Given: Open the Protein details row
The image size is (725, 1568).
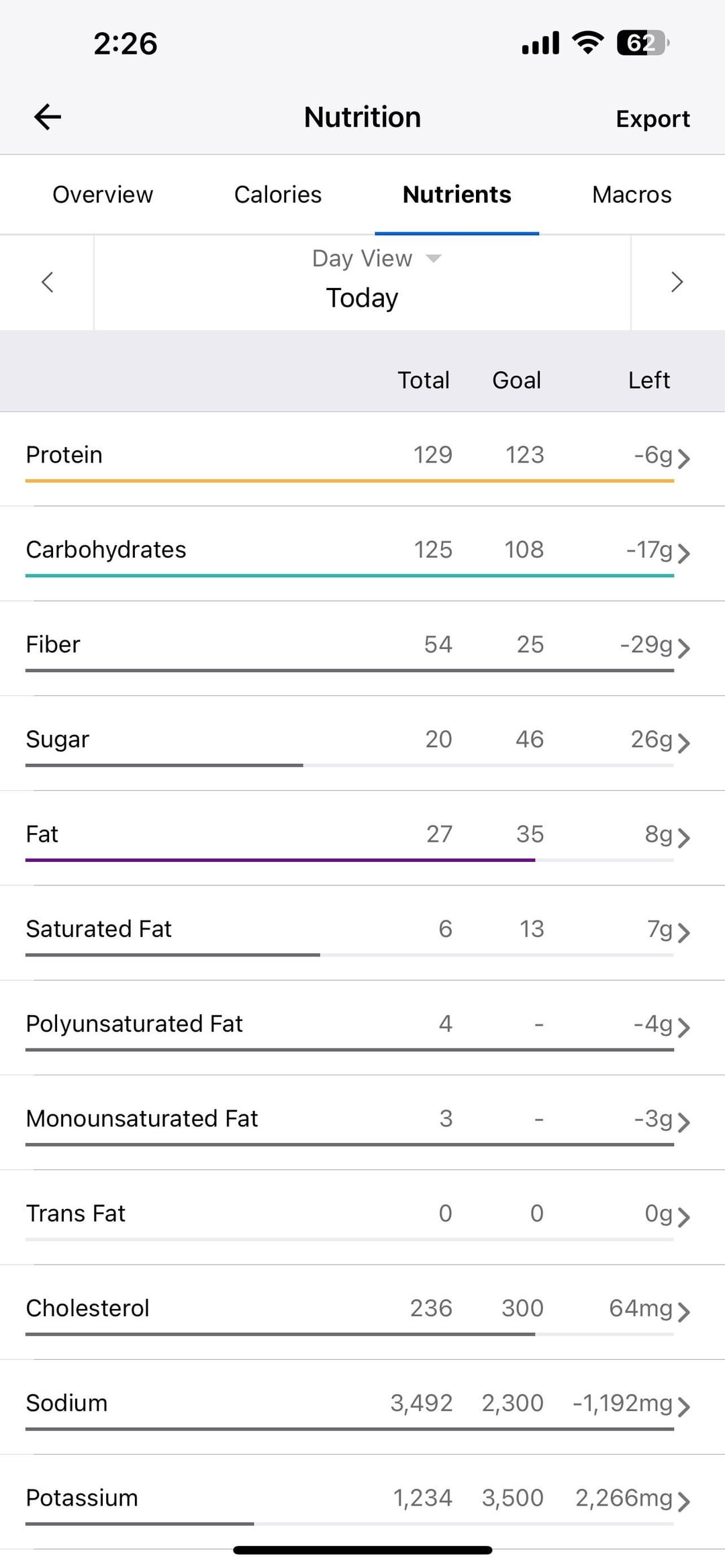Looking at the screenshot, I should 362,459.
